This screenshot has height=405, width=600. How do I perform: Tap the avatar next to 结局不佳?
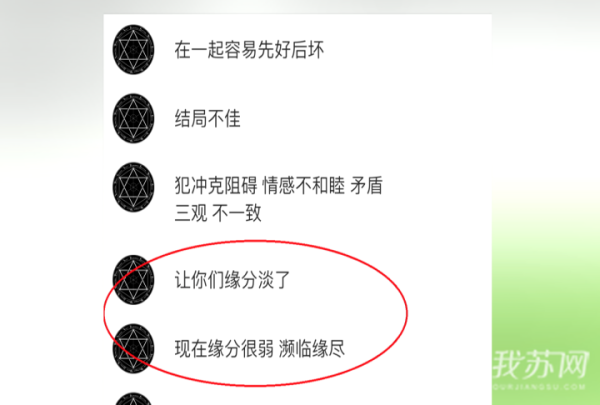click(136, 118)
